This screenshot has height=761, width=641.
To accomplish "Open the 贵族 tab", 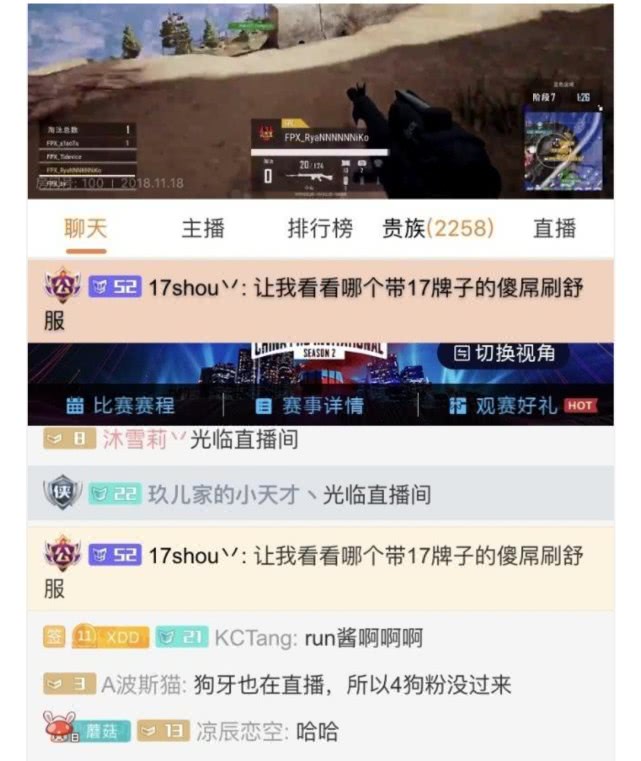I will [x=438, y=228].
